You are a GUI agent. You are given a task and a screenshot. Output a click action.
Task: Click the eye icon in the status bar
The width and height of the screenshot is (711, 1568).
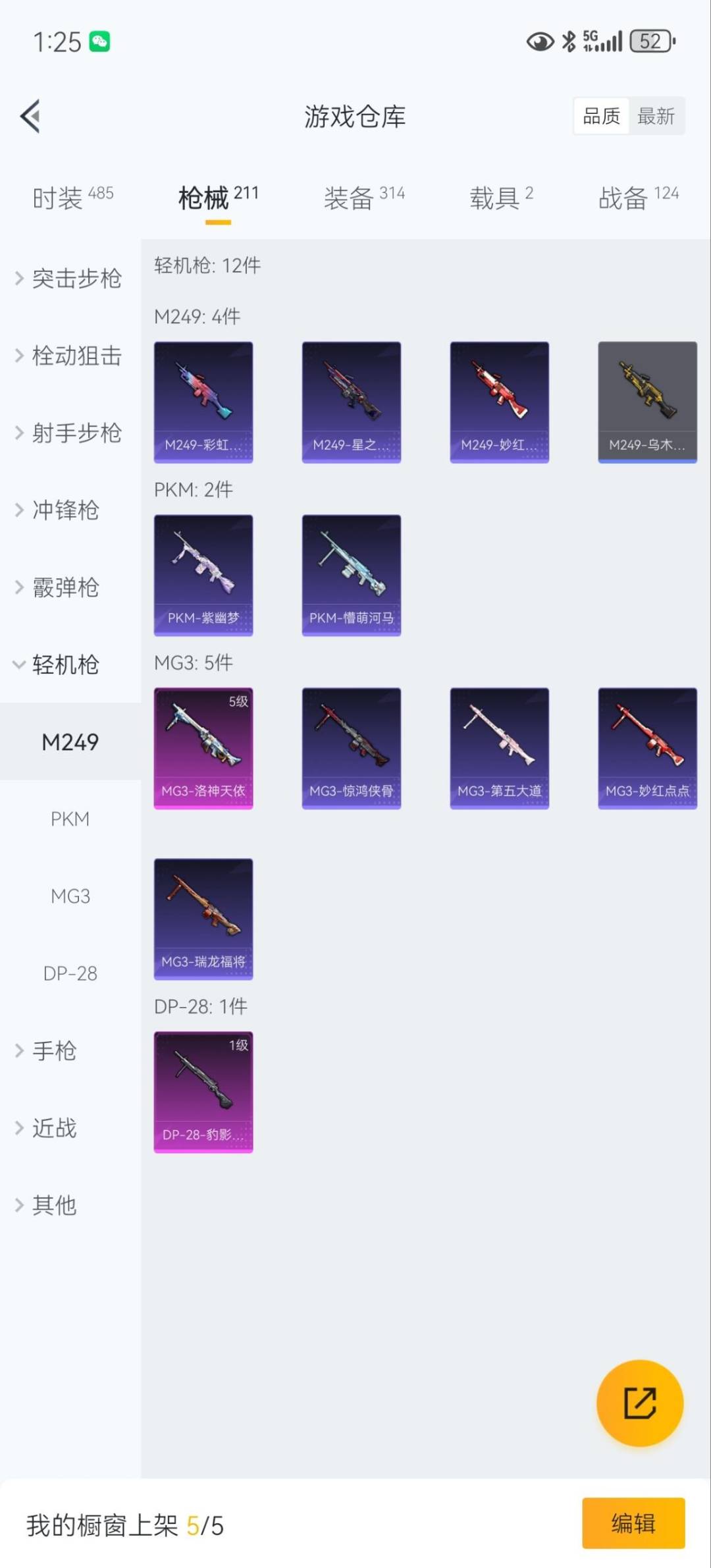click(x=540, y=41)
